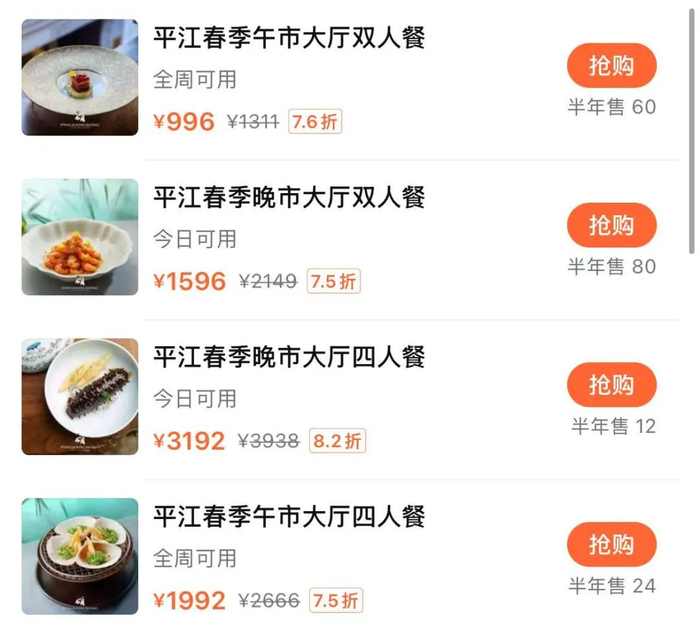Screen dimensions: 700x635
Task: Open 平江春季晚市大厅四人餐 set meal
Action: tap(289, 356)
